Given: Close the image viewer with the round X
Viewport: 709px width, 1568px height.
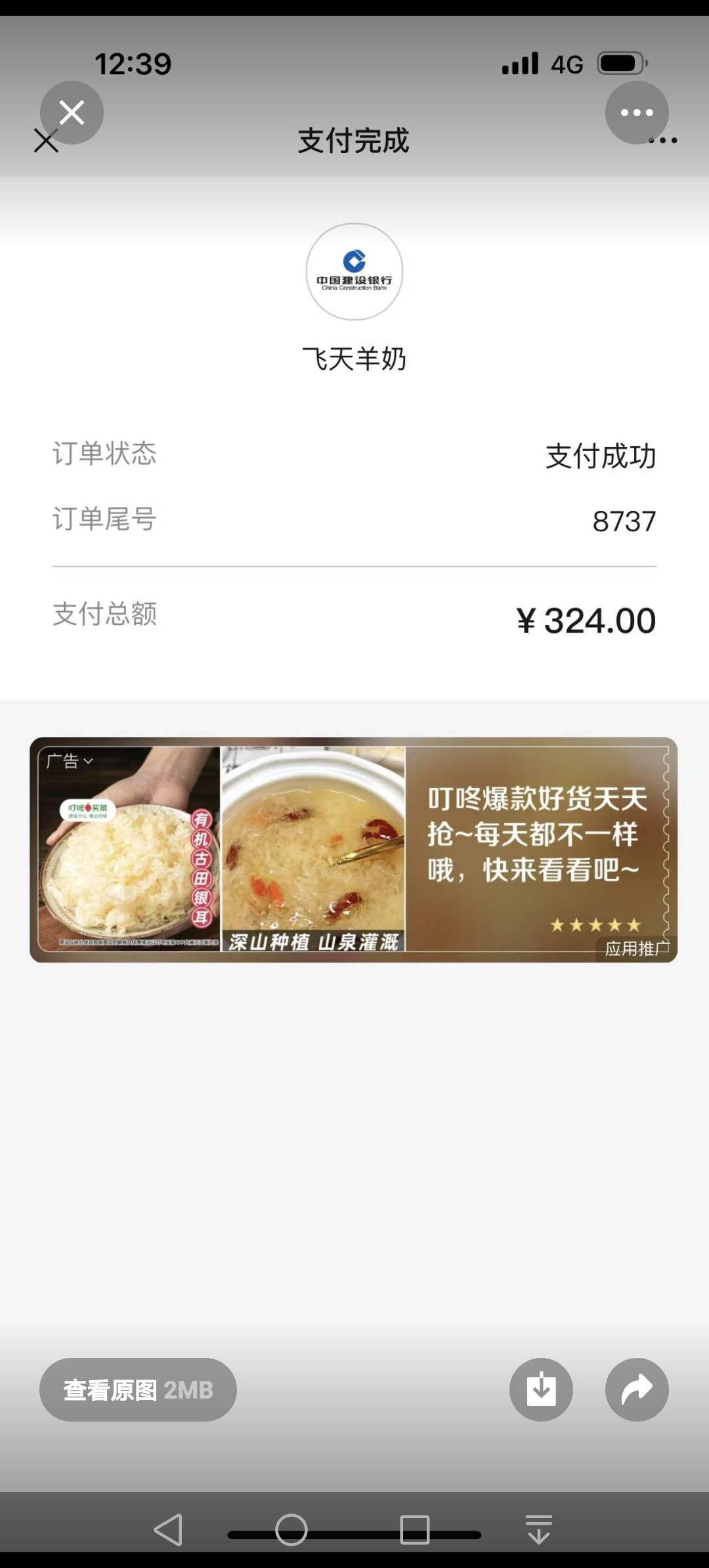Looking at the screenshot, I should click(x=72, y=112).
